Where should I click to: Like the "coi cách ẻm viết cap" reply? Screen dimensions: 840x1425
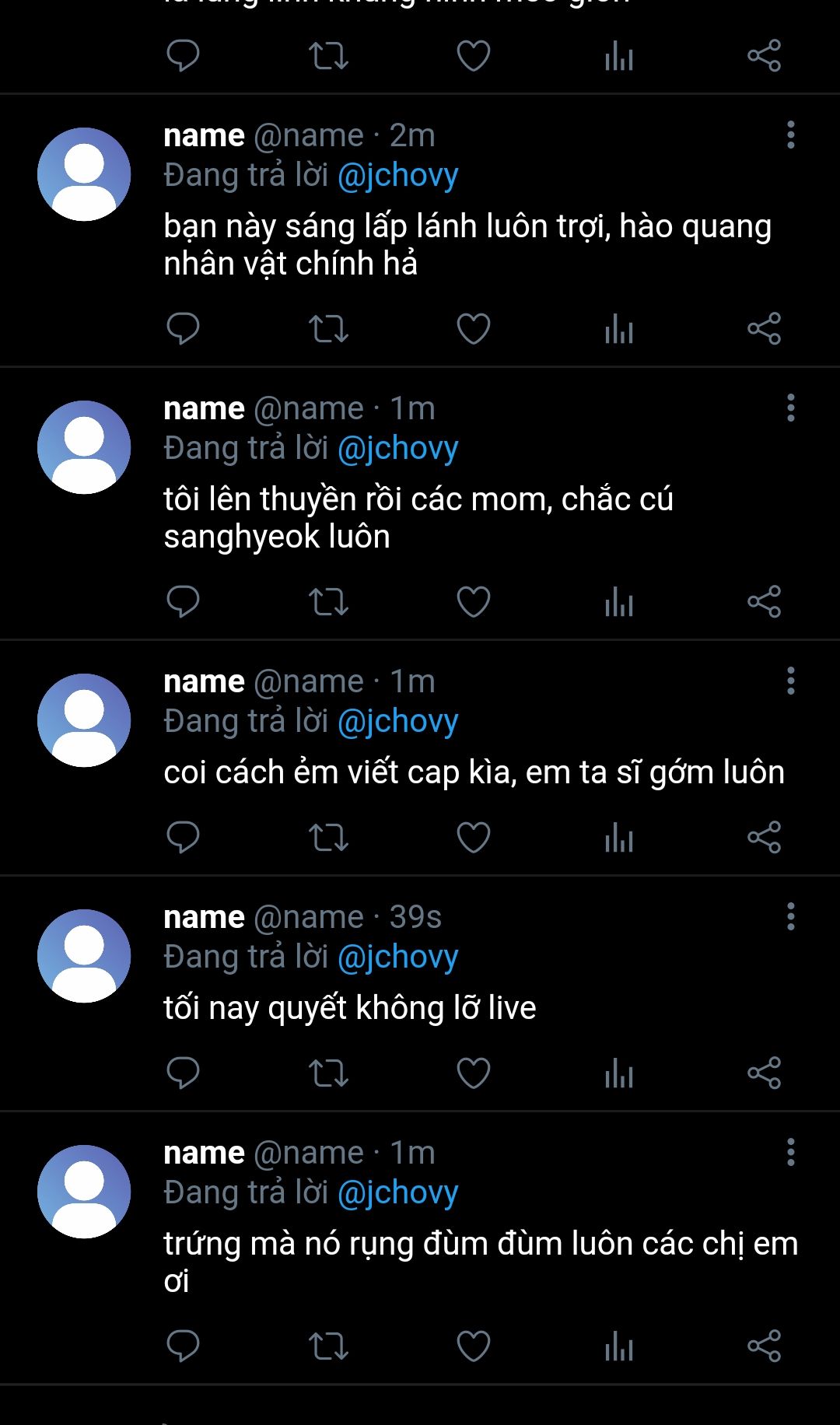click(x=473, y=837)
